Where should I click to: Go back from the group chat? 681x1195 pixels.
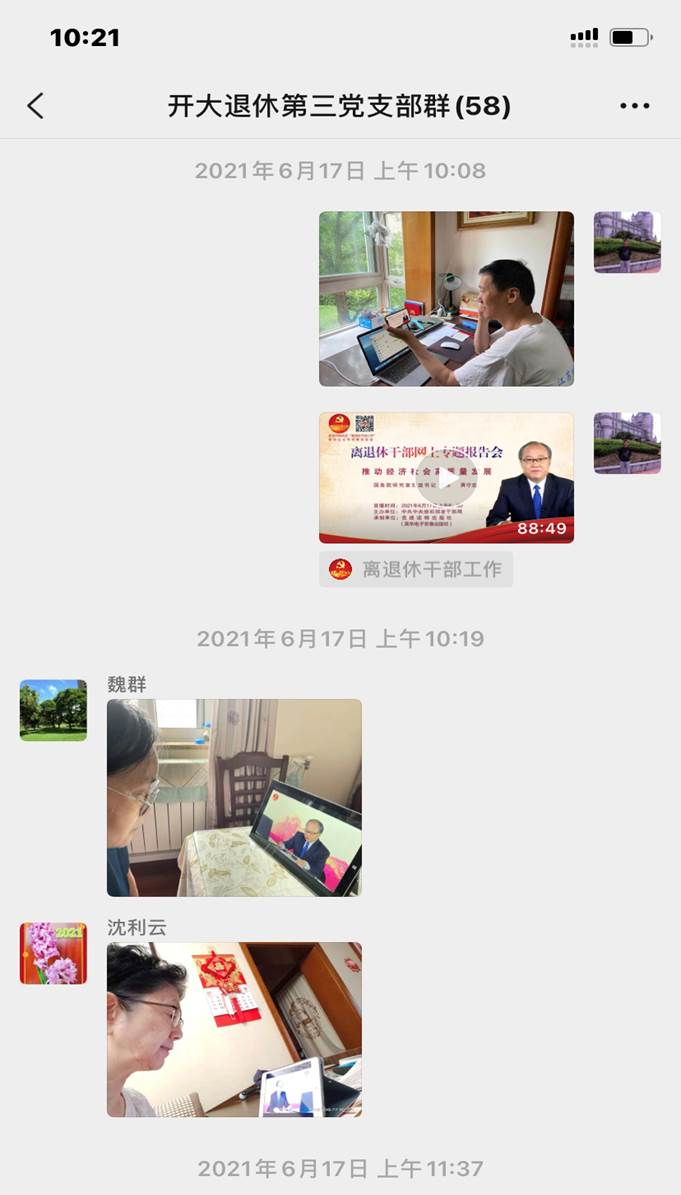click(36, 106)
